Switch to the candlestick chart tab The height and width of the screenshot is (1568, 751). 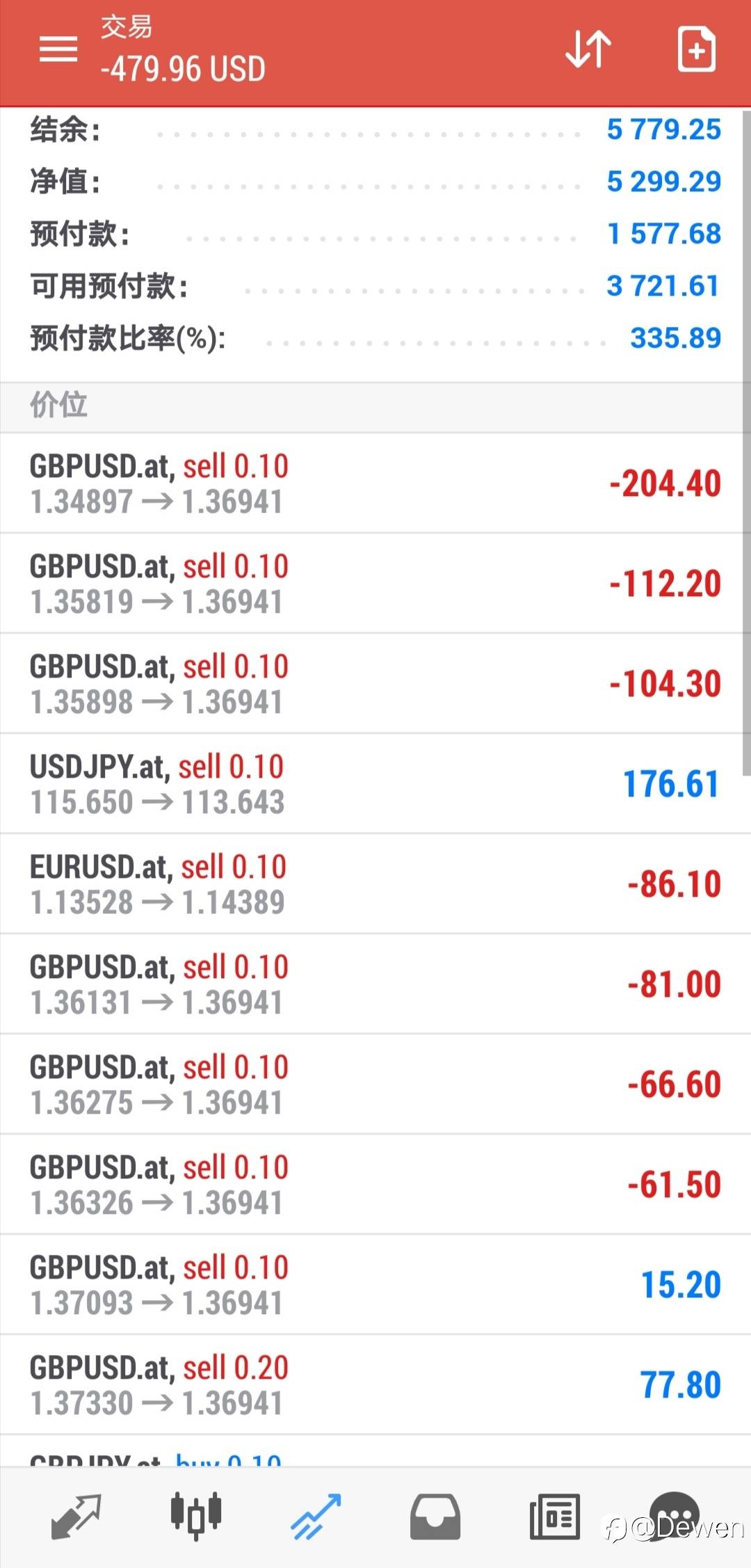(x=196, y=1517)
